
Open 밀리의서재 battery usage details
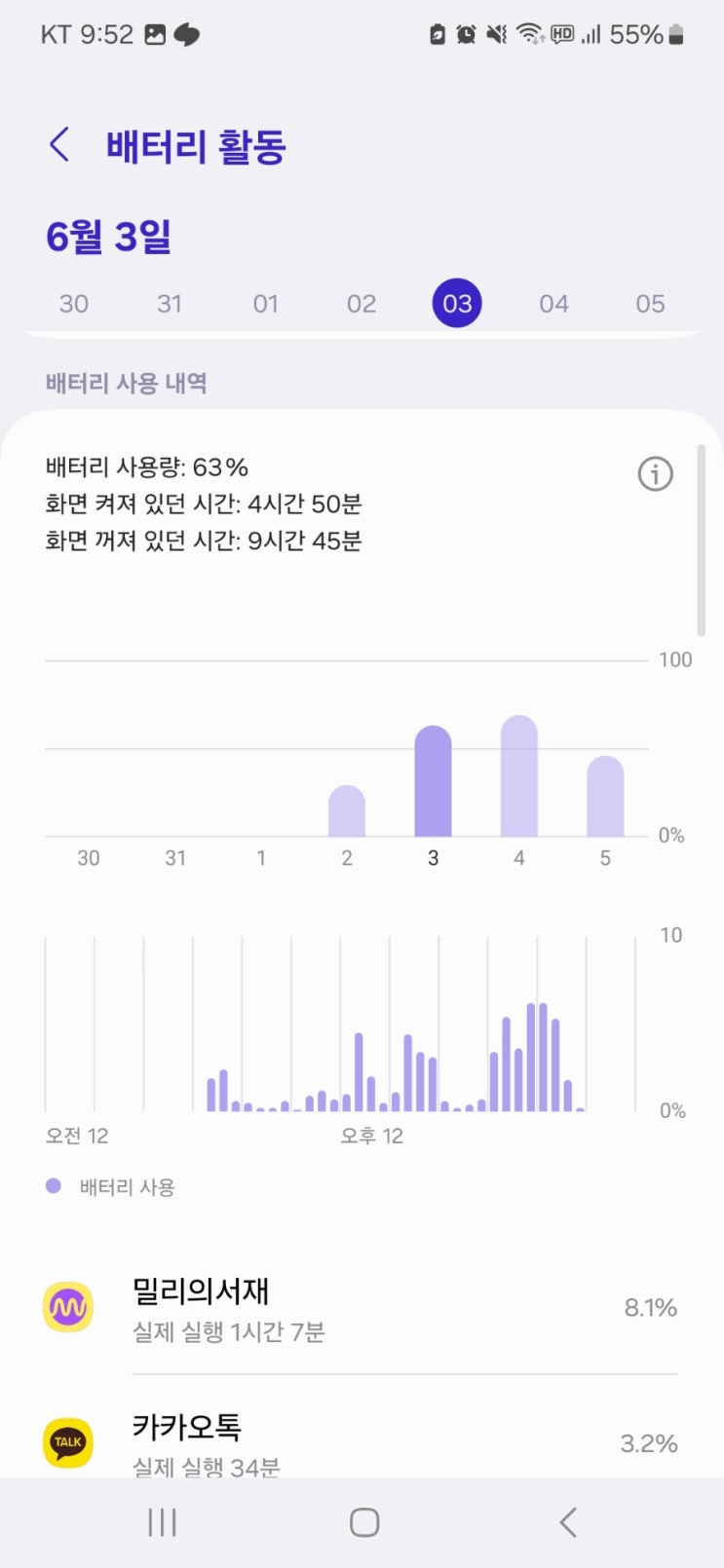tap(361, 1307)
